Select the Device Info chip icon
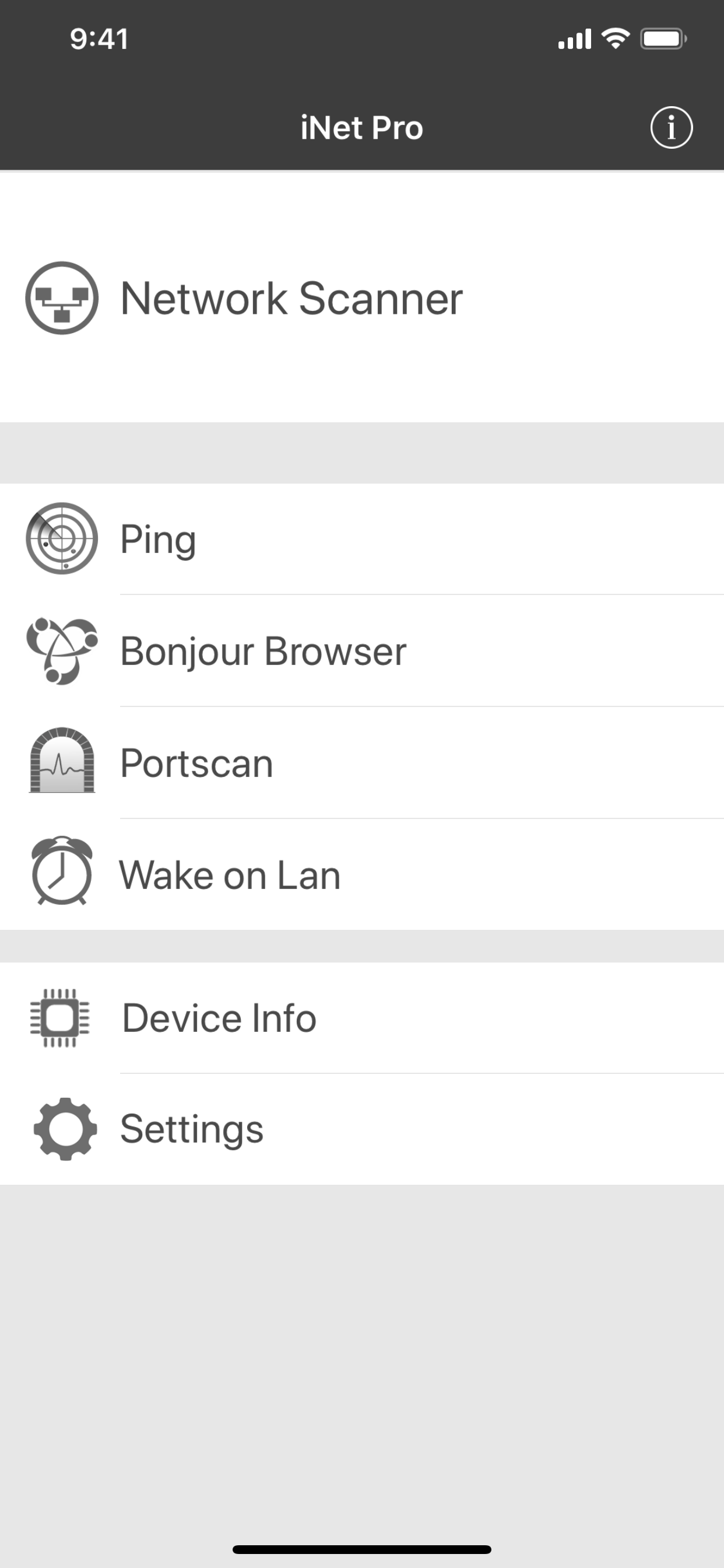 pyautogui.click(x=61, y=1018)
